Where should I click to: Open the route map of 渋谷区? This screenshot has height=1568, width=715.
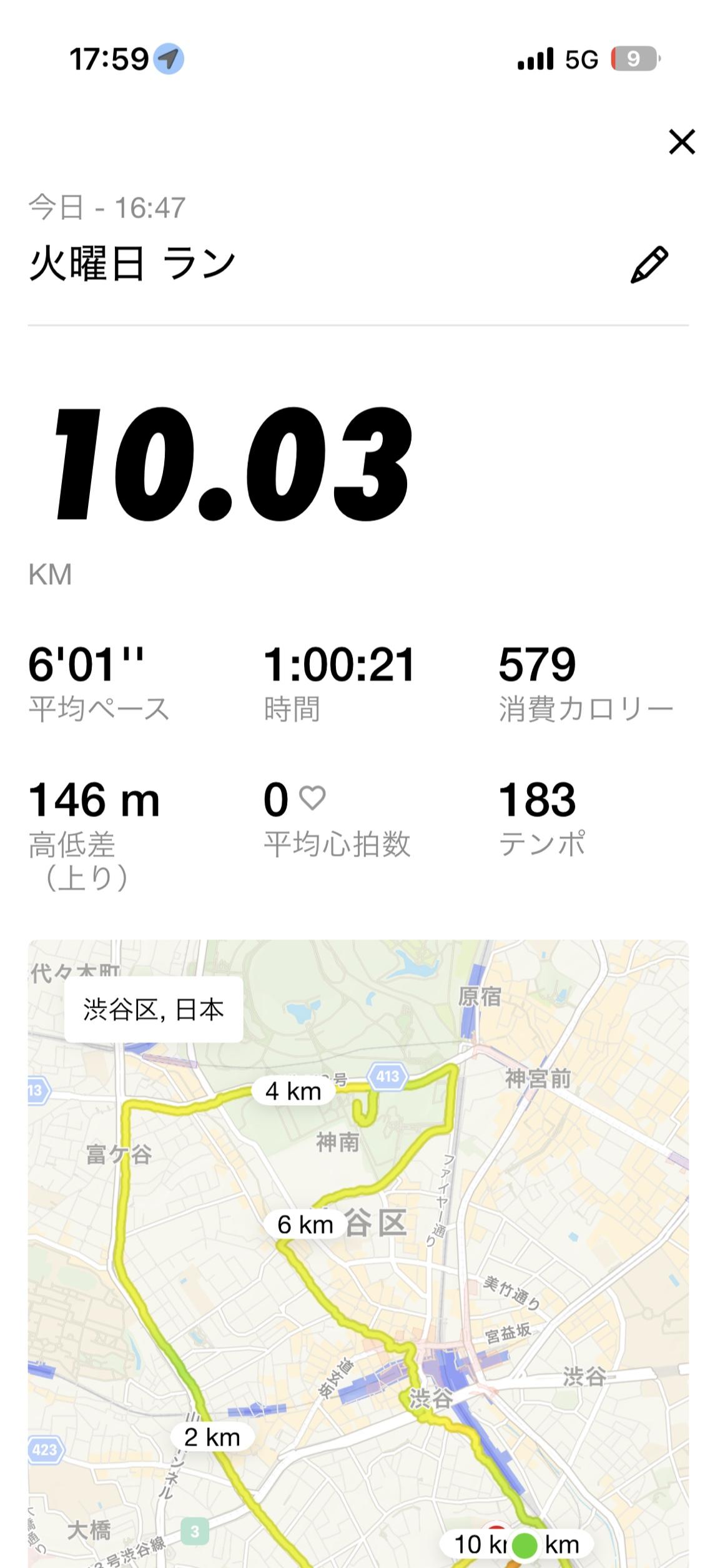[358, 1253]
